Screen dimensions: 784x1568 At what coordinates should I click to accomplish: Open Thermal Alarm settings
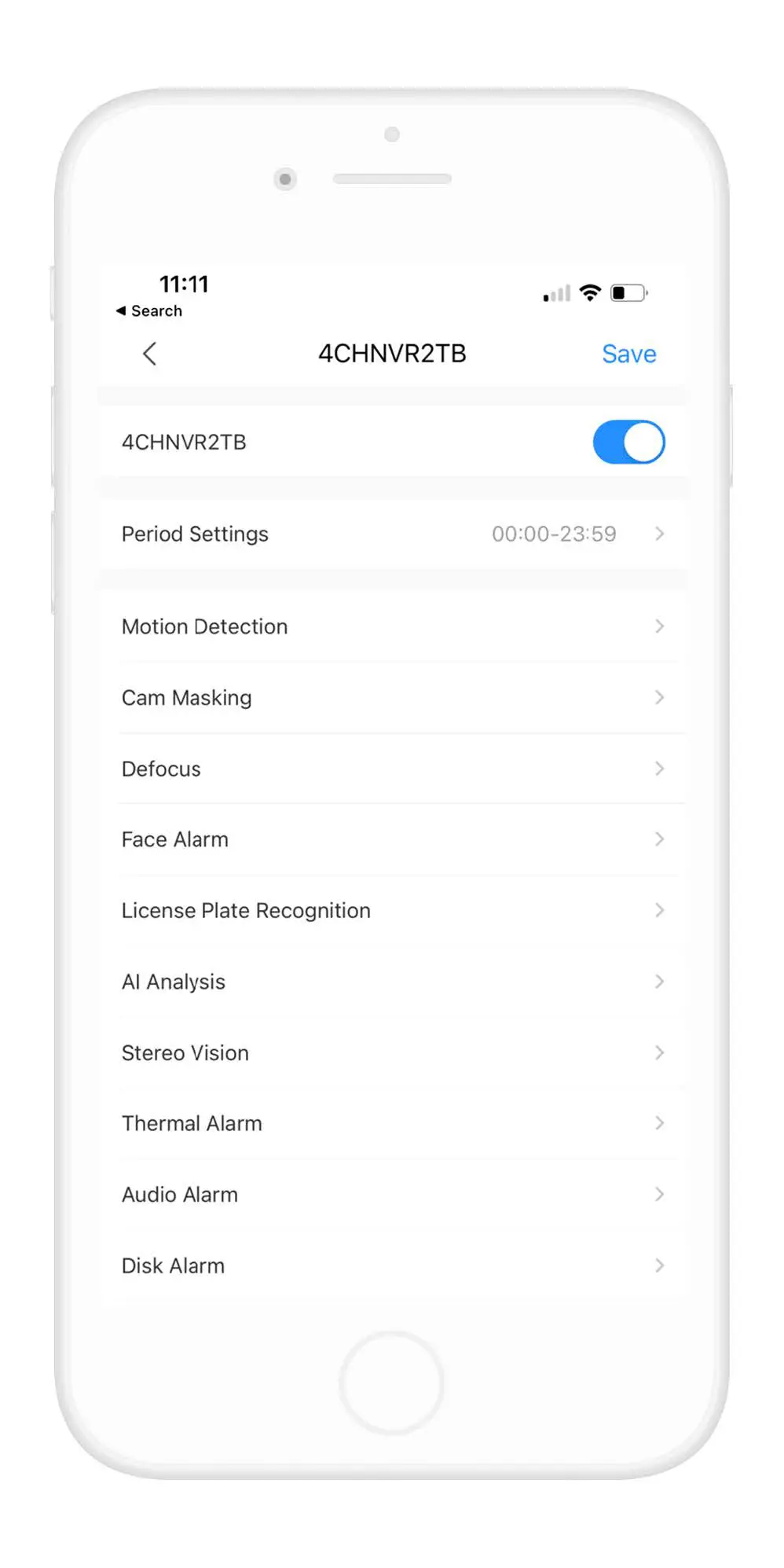tap(393, 1123)
